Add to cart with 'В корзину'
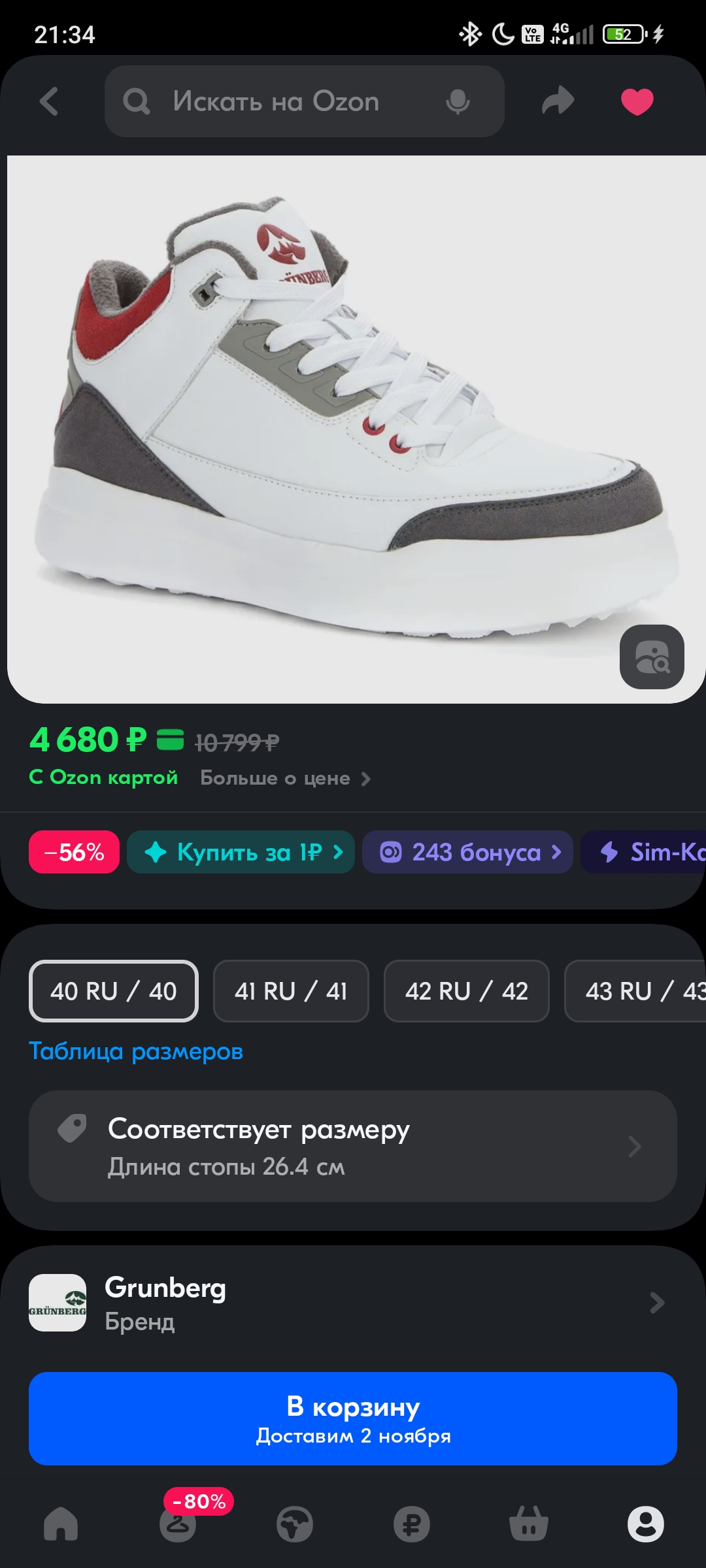 pyautogui.click(x=353, y=1418)
